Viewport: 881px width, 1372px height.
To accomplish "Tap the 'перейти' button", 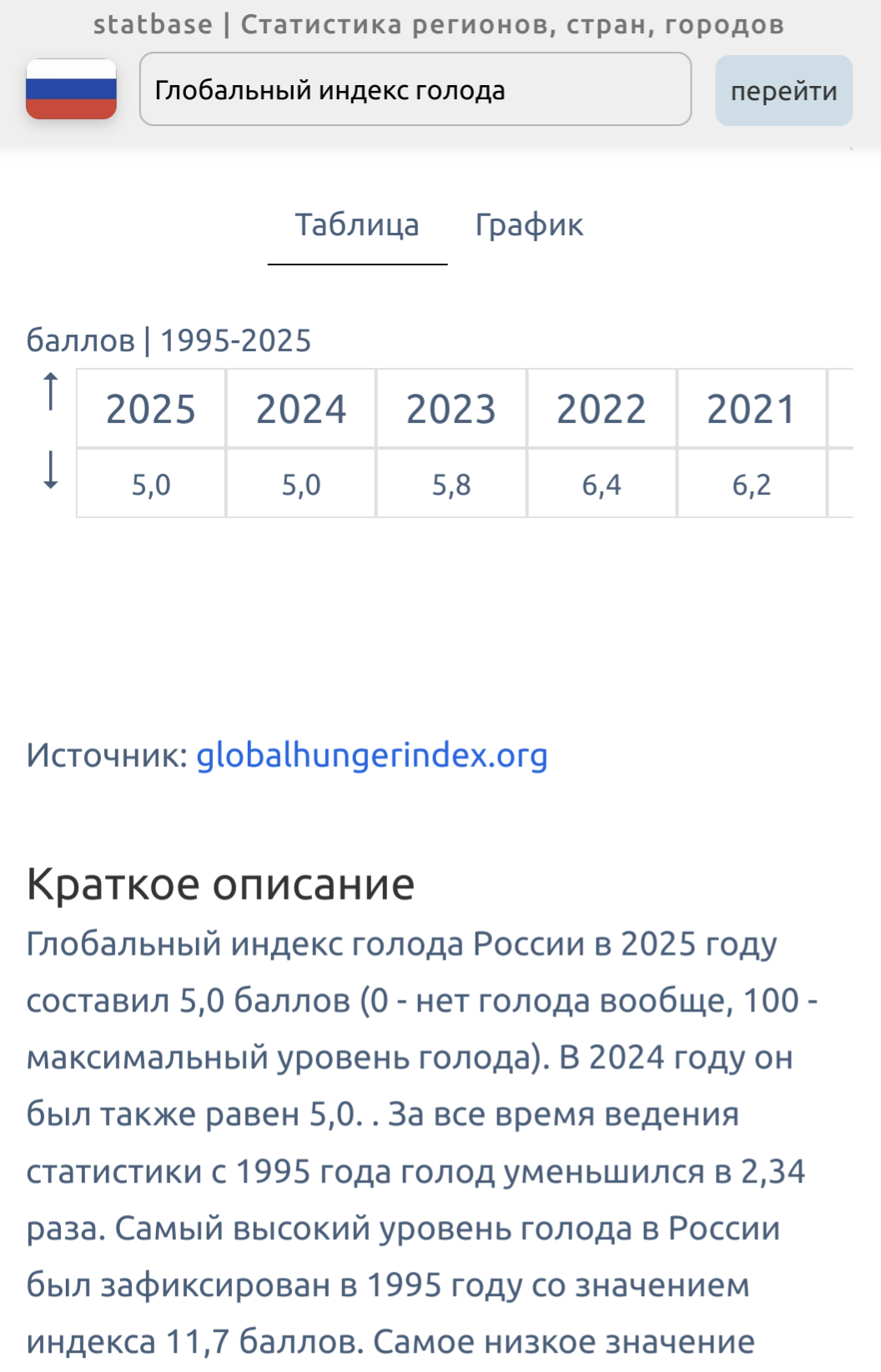I will (783, 91).
